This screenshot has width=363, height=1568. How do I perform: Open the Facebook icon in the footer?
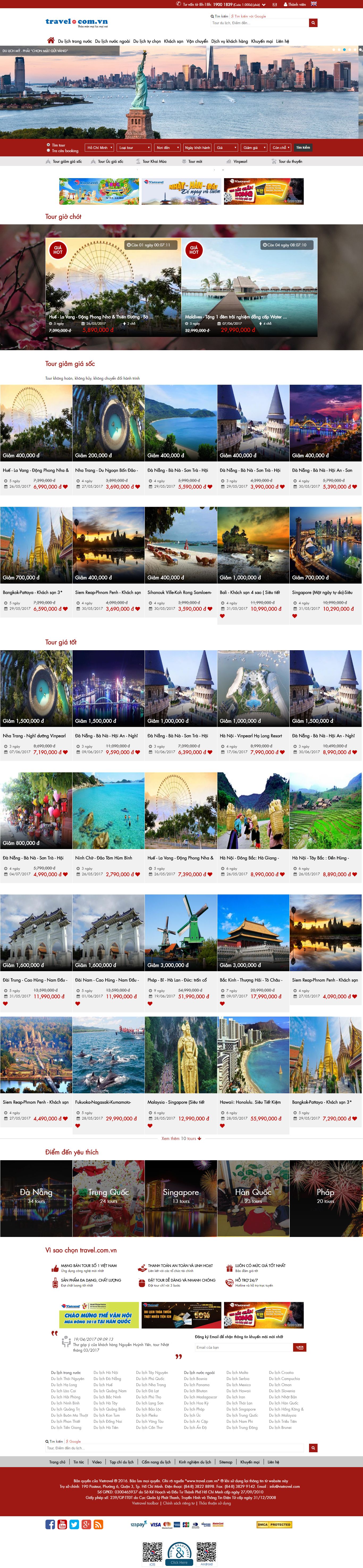click(50, 1524)
